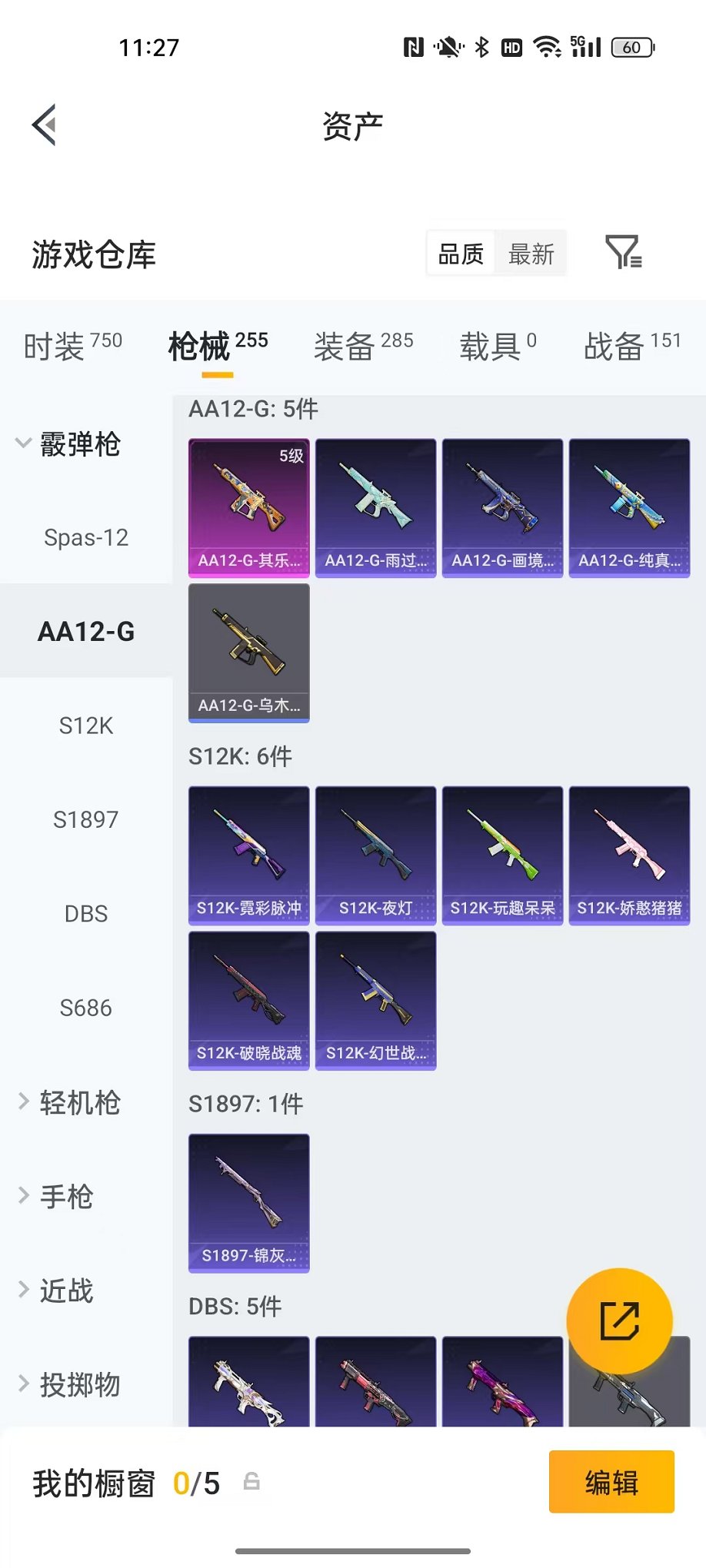Switch to the 战备 tab
Image resolution: width=706 pixels, height=1568 pixels.
tap(632, 346)
